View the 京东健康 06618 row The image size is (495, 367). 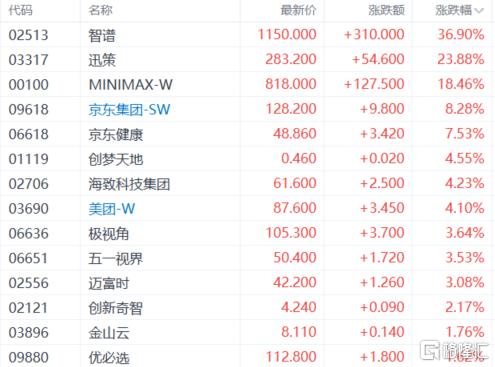[x=247, y=134]
